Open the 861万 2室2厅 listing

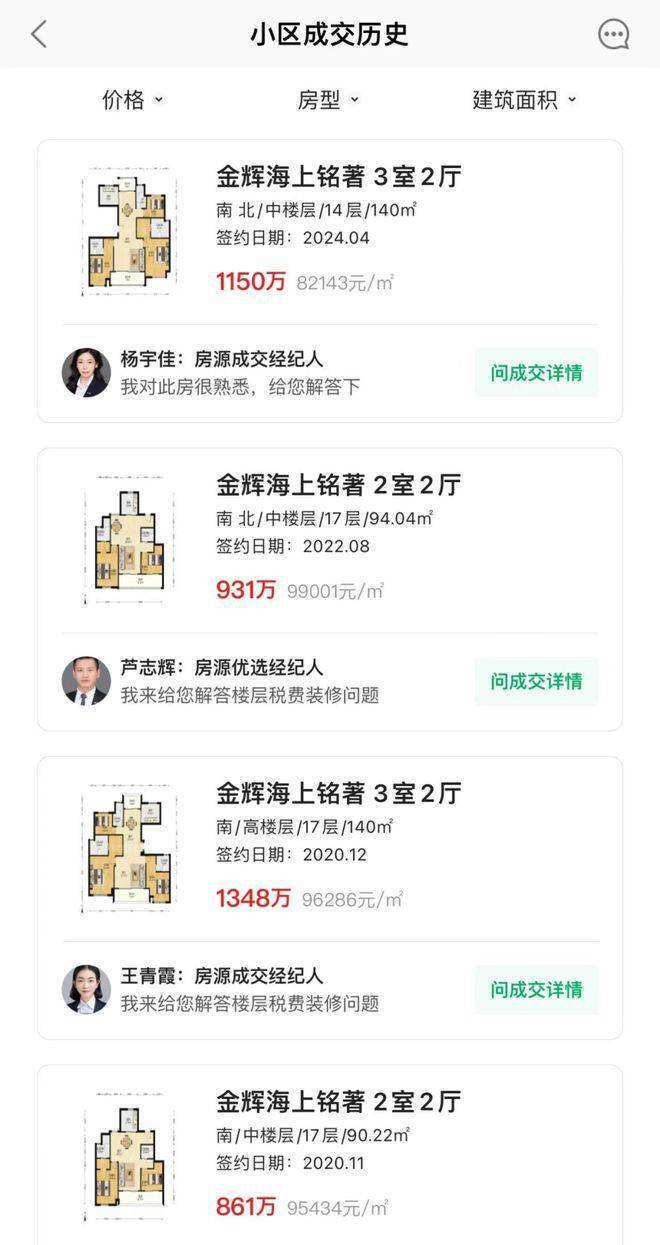click(x=338, y=1102)
